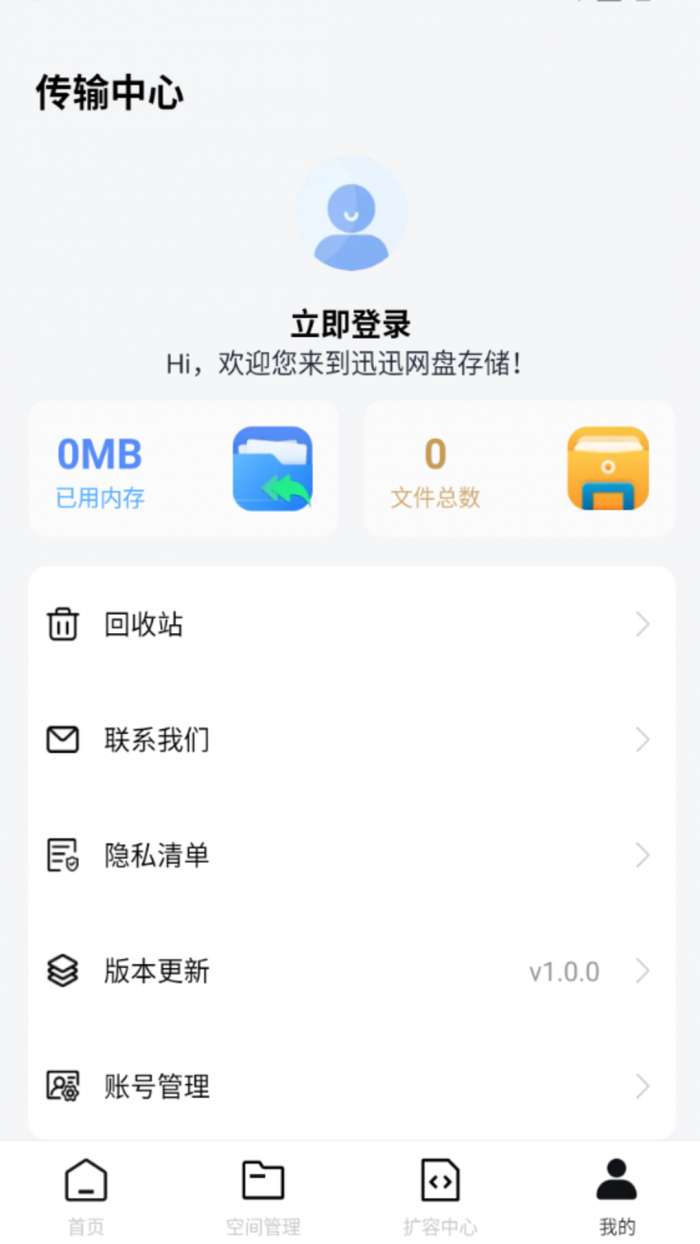The height and width of the screenshot is (1244, 700).
Task: Tap 立即登录 to log in
Action: coord(351,324)
